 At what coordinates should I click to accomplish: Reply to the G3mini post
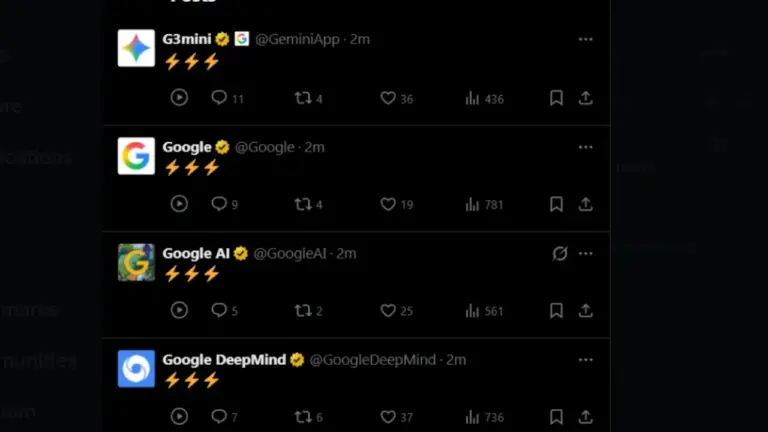click(x=219, y=98)
